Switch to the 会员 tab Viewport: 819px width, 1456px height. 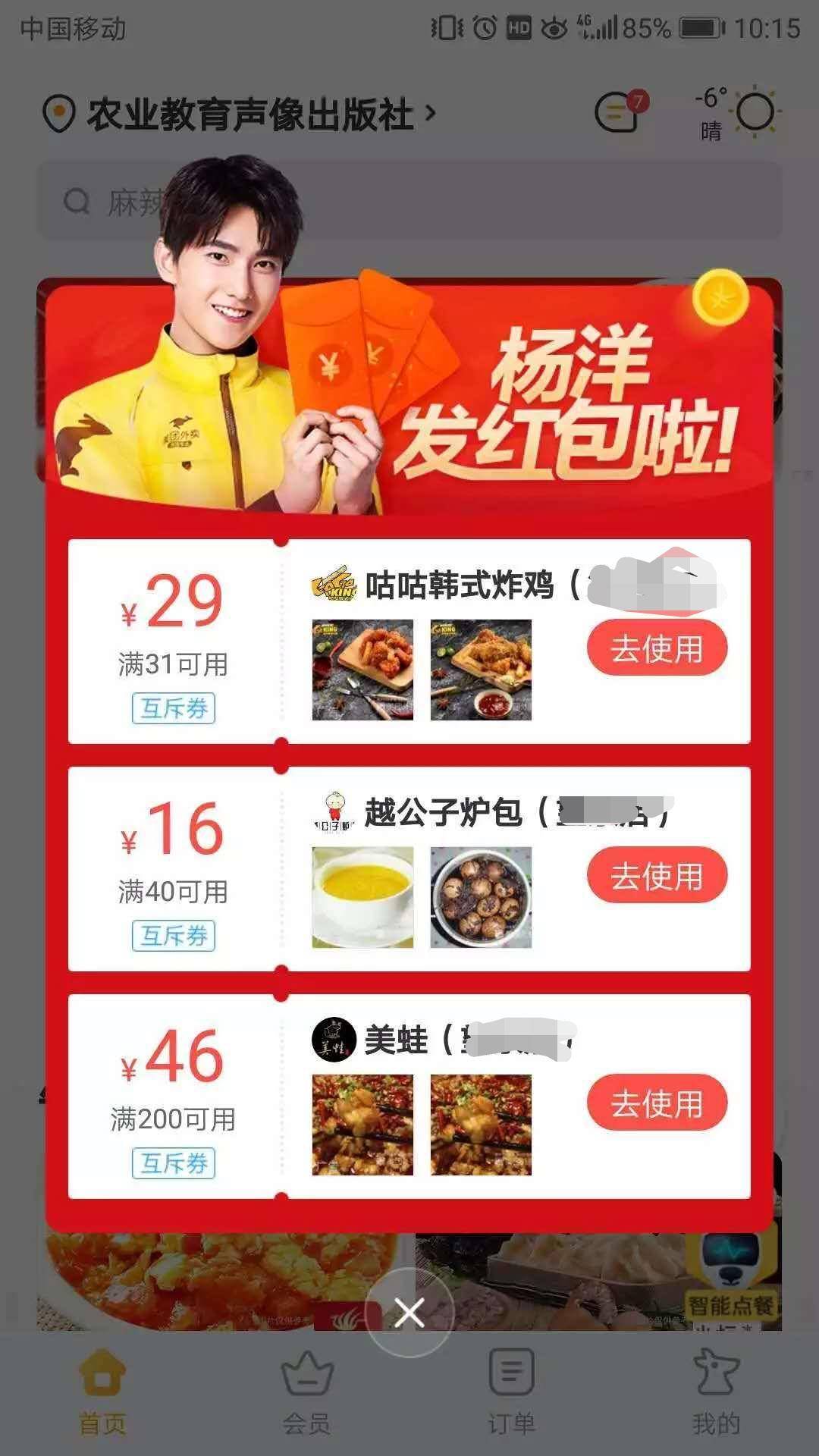click(307, 1388)
